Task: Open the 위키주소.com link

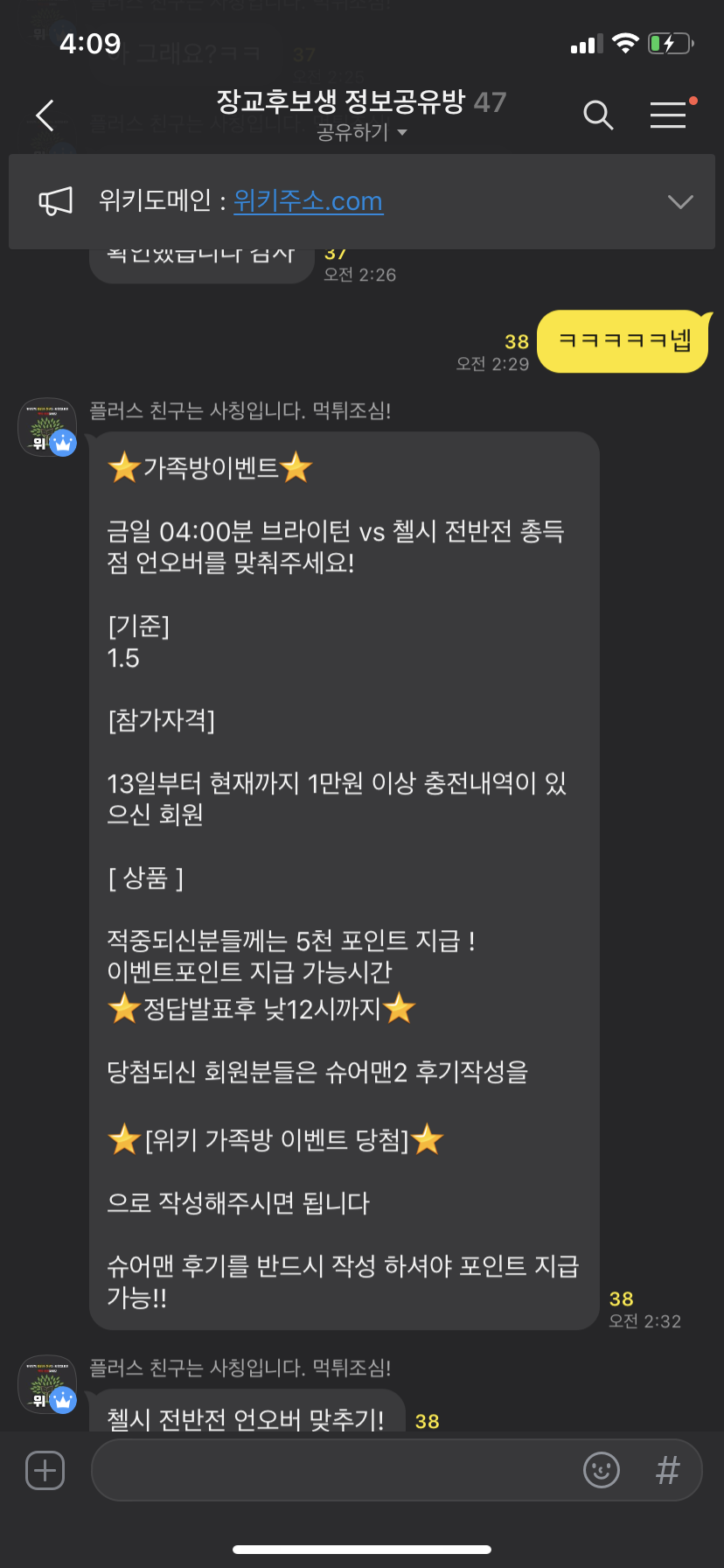Action: pos(308,201)
